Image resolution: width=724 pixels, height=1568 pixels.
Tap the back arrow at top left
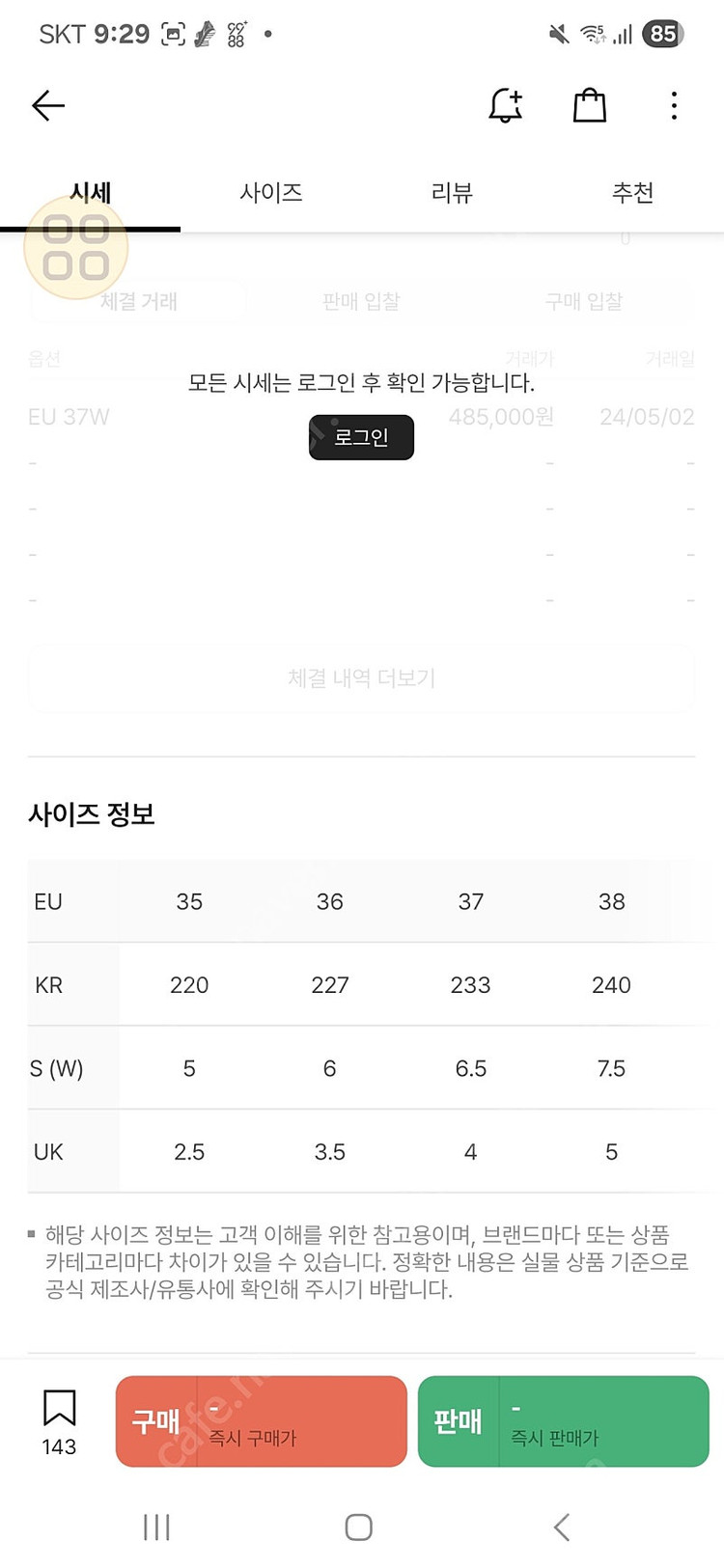tap(48, 105)
